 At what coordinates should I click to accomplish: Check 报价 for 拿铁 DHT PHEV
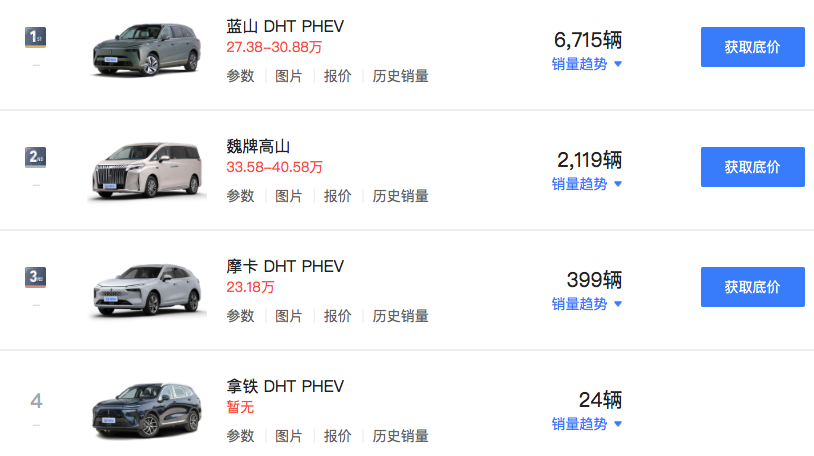pyautogui.click(x=337, y=436)
